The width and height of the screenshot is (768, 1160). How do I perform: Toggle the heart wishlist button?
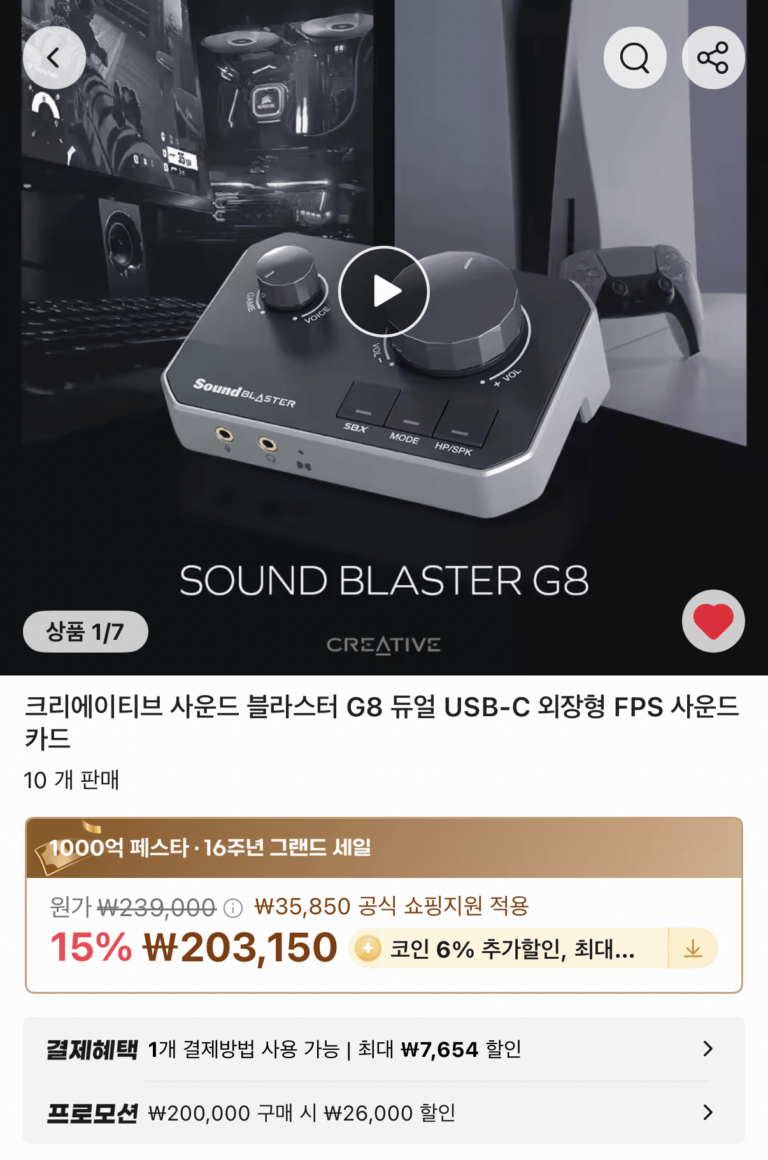click(712, 622)
